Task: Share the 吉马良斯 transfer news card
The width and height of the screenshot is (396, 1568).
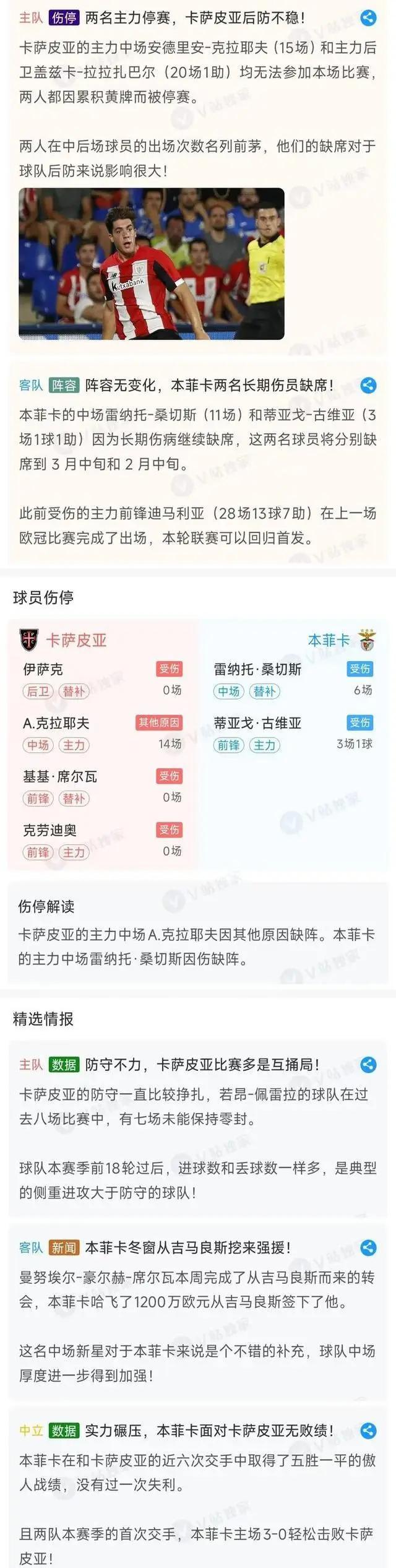Action: (368, 1247)
